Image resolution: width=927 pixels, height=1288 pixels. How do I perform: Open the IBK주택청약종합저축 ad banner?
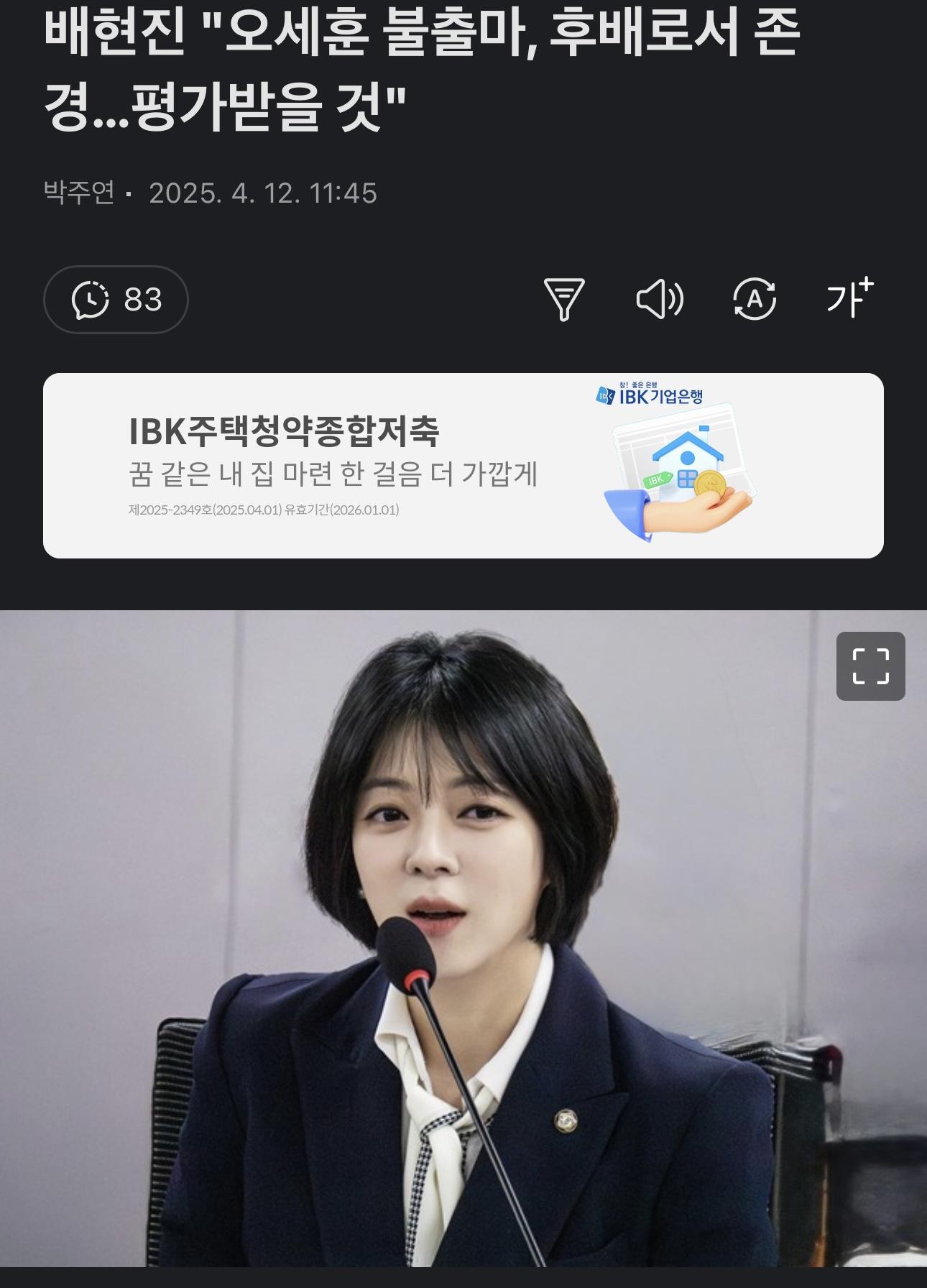(x=463, y=465)
